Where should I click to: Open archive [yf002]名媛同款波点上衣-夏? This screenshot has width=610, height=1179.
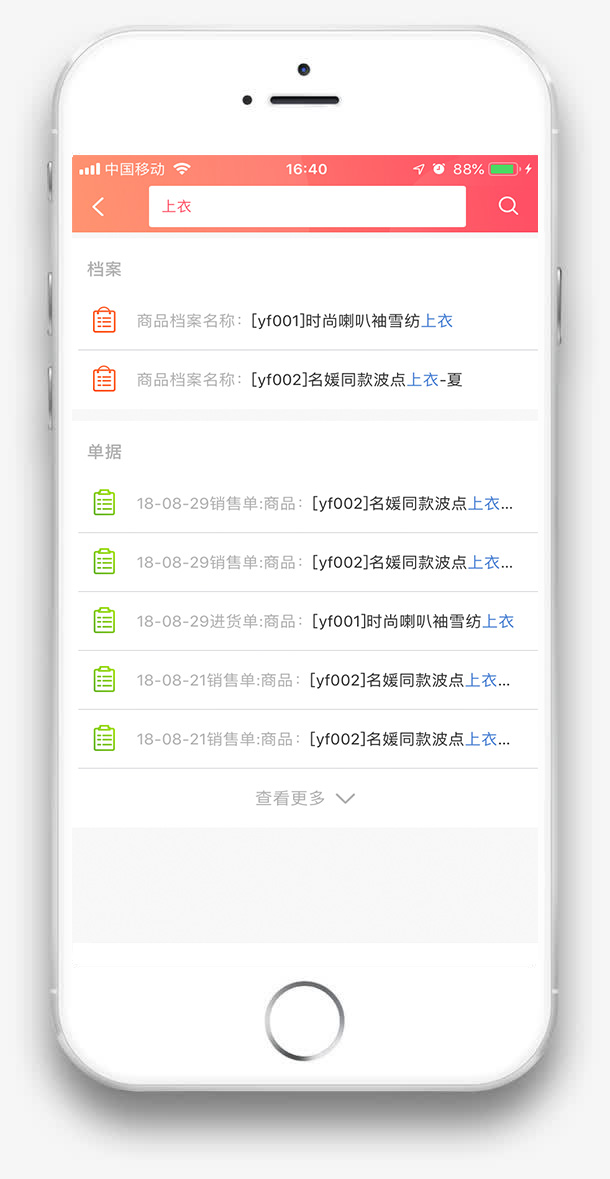click(x=305, y=380)
